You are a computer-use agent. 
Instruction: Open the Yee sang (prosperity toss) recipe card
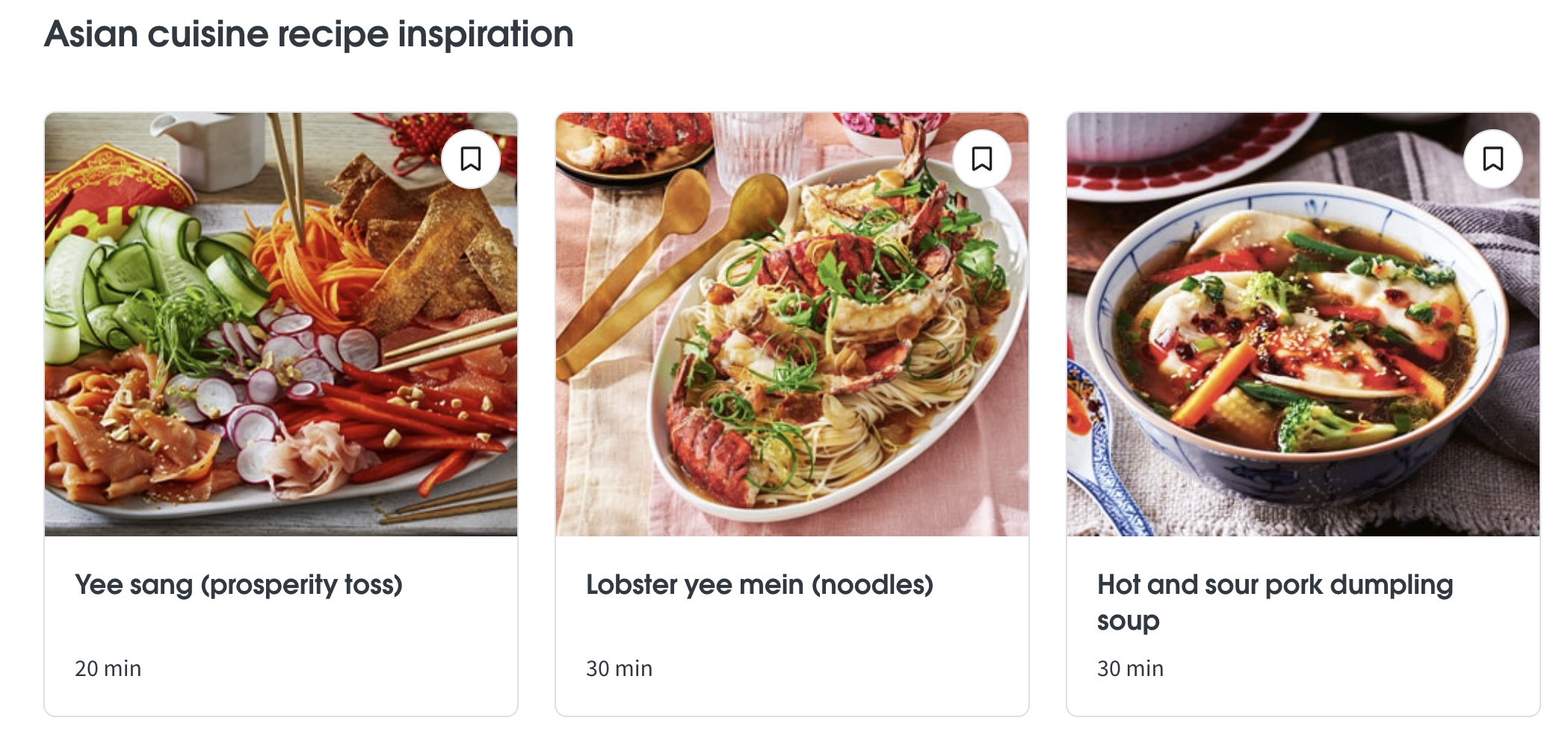238,584
